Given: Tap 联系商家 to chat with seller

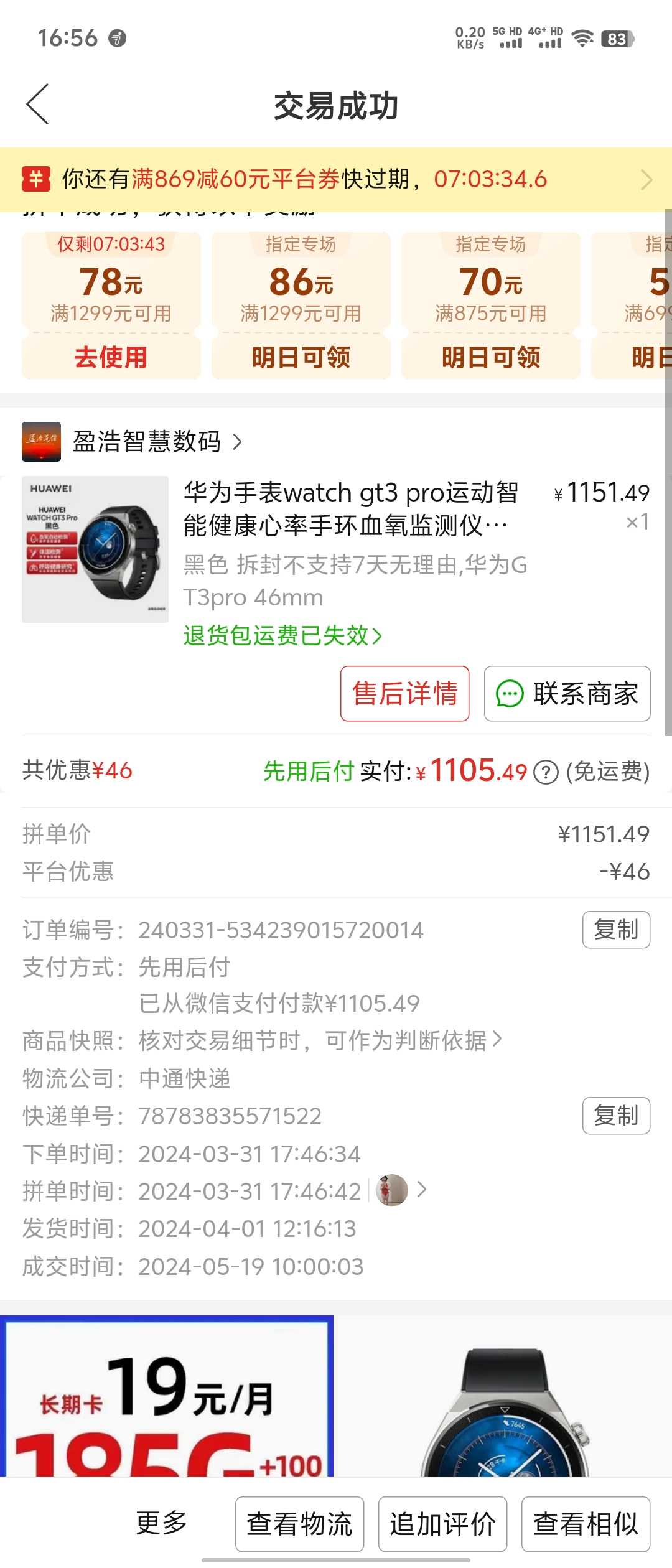Looking at the screenshot, I should (x=567, y=694).
